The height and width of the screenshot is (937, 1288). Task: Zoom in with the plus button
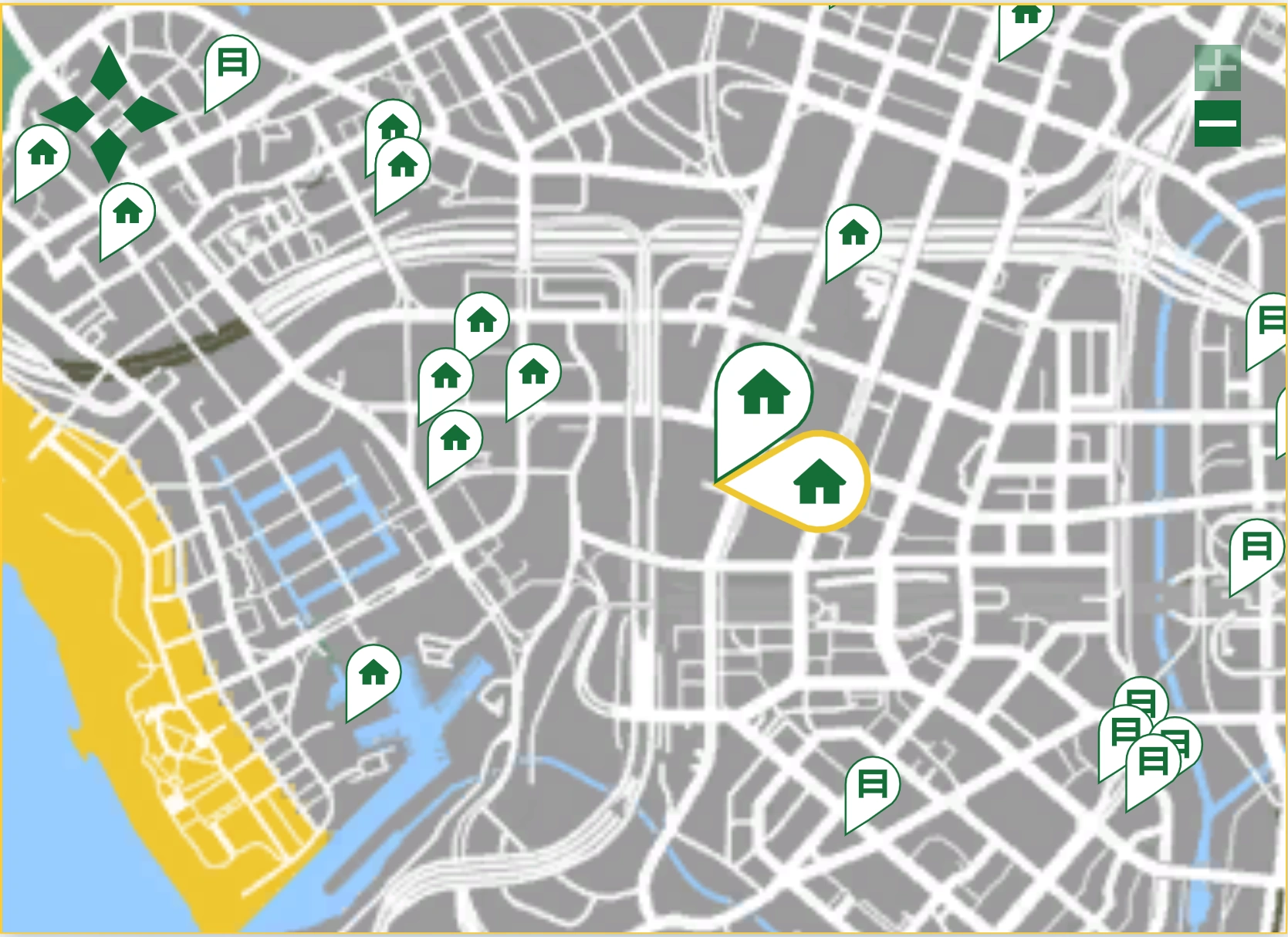click(1218, 68)
